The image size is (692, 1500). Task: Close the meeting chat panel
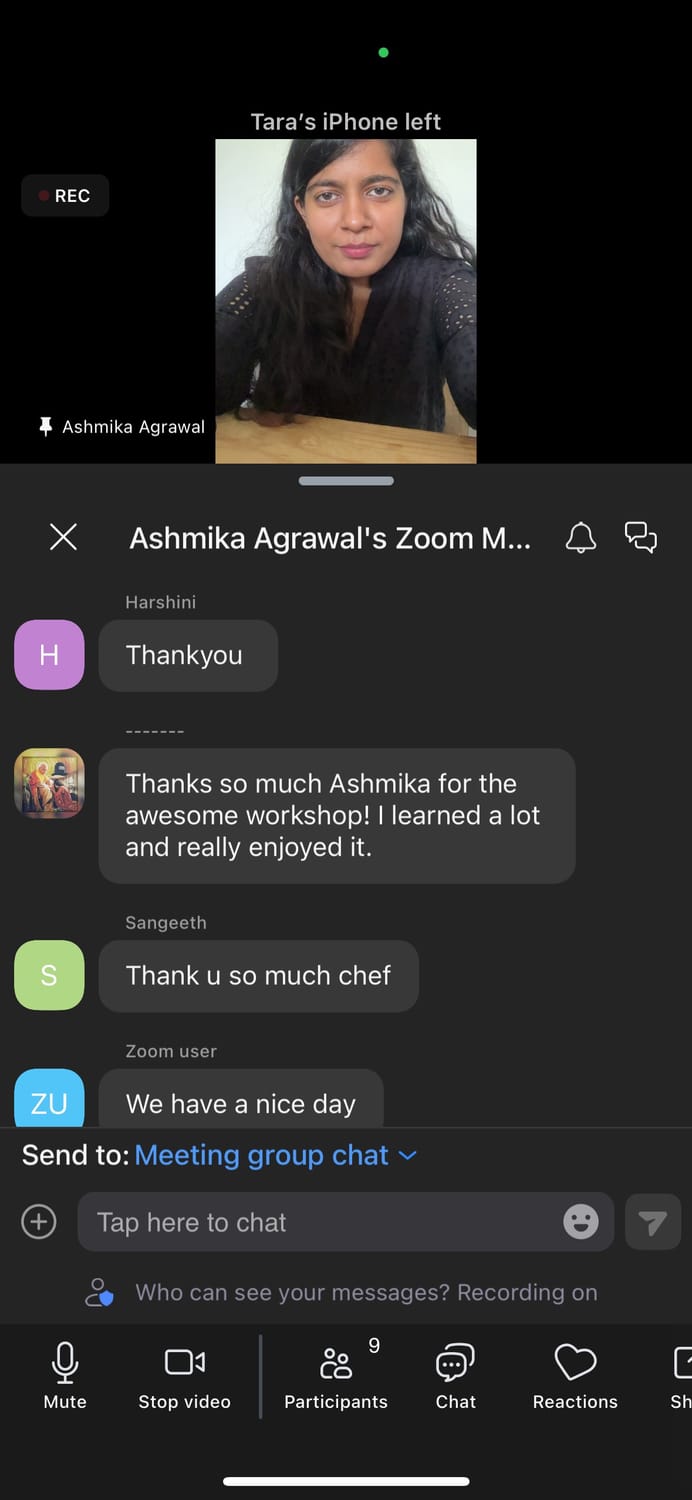[x=63, y=538]
